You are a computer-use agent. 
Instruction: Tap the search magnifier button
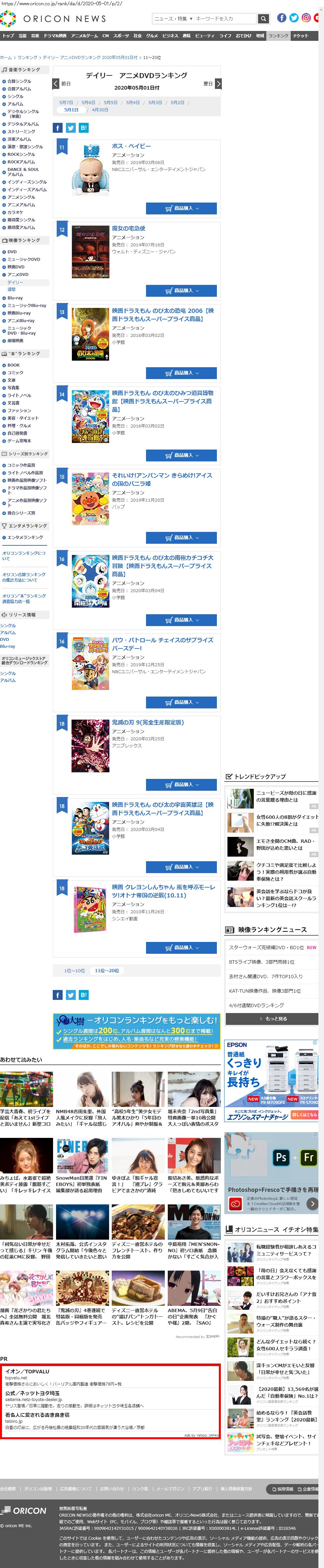[x=262, y=19]
